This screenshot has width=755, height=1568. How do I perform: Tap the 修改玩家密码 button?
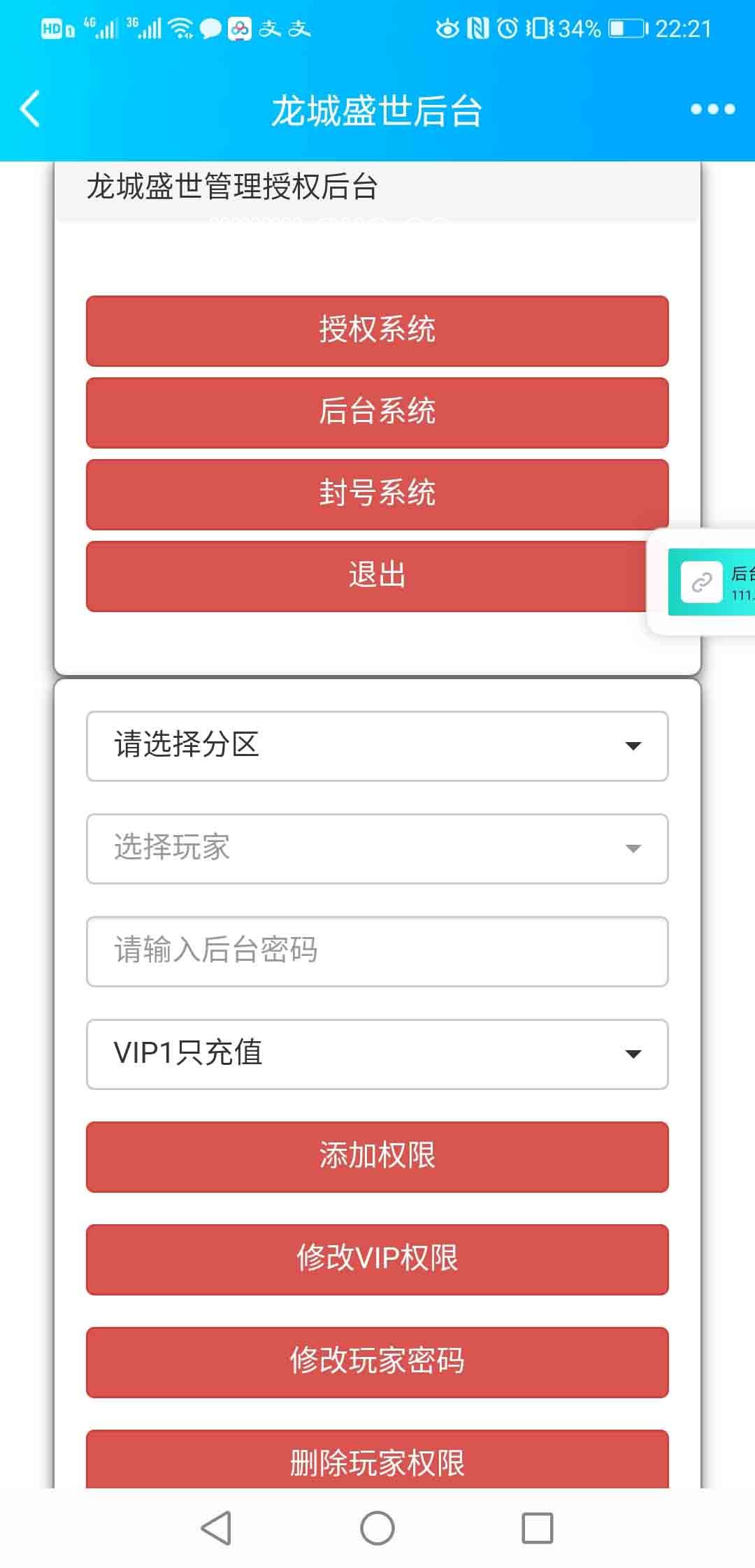click(377, 1362)
